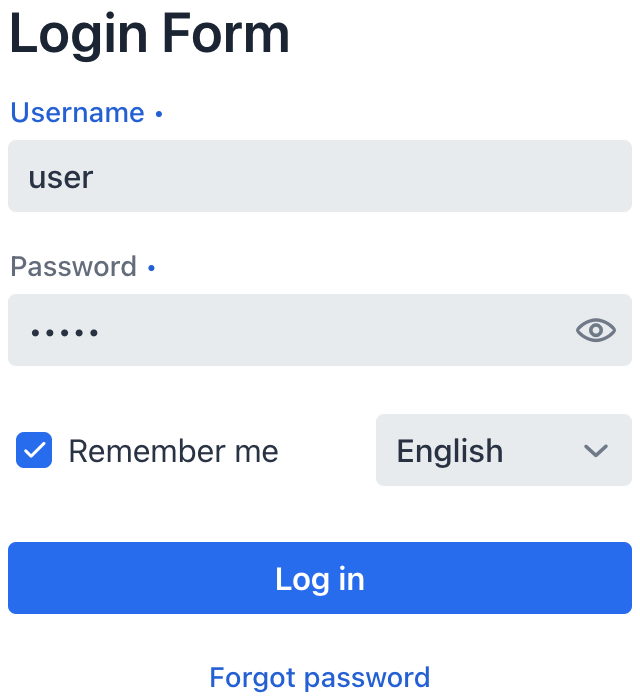640x700 pixels.
Task: Open the Forgot password link
Action: click(x=320, y=678)
